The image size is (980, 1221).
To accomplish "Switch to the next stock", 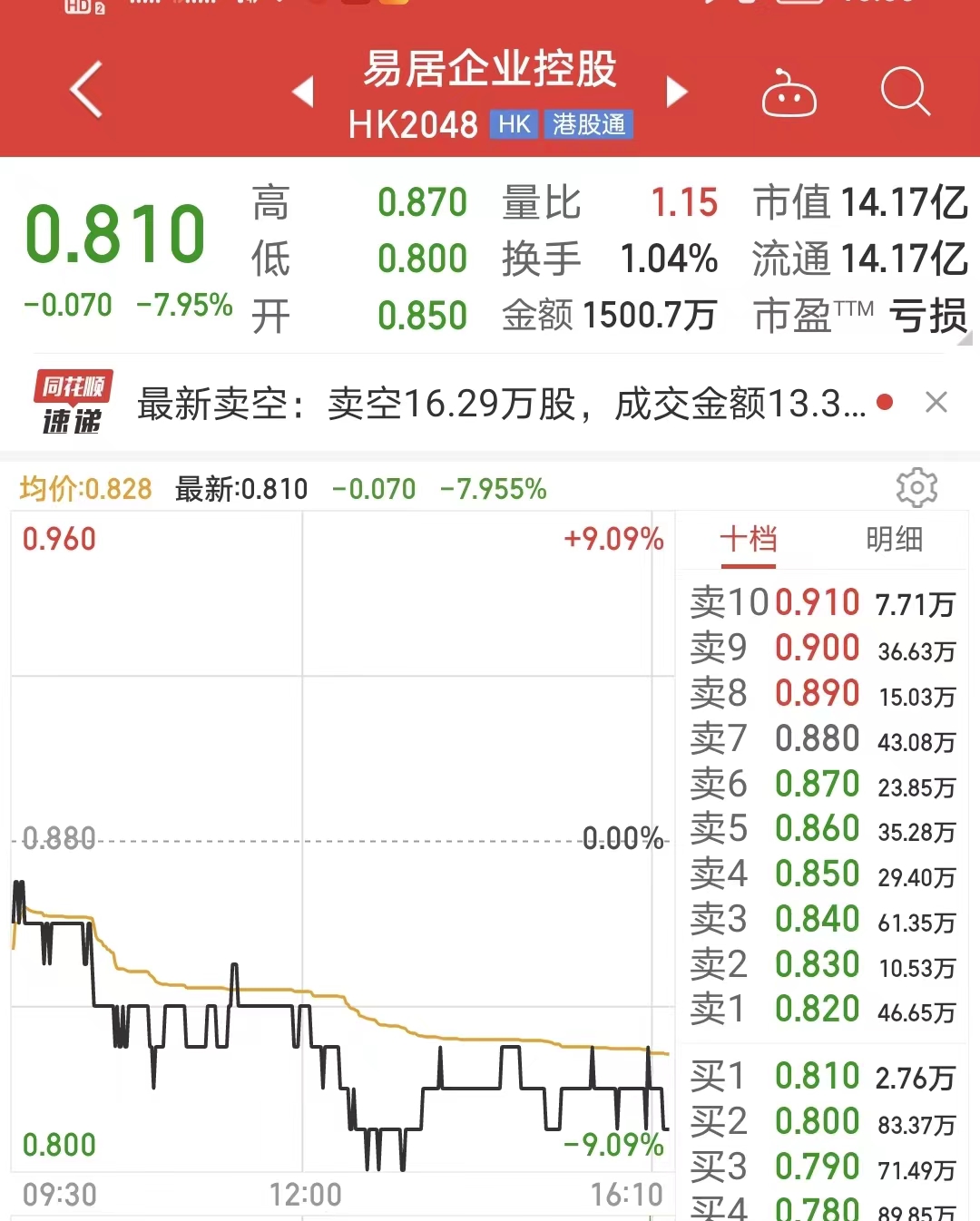I will click(x=677, y=92).
